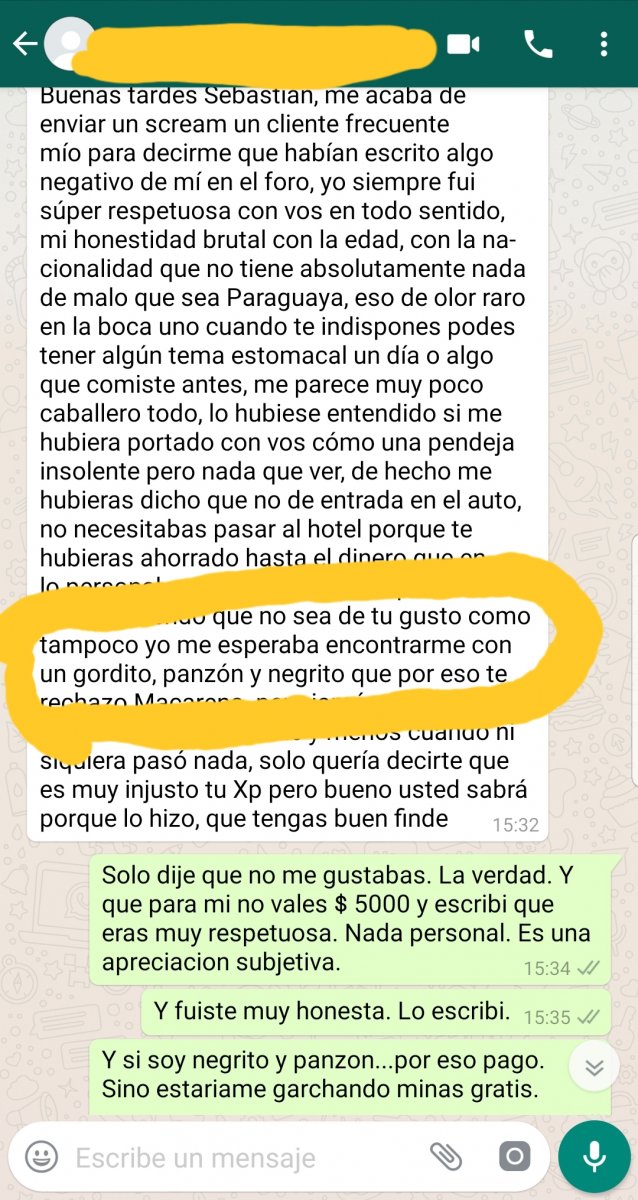The height and width of the screenshot is (1200, 638).
Task: Go back to the chat list
Action: point(24,44)
